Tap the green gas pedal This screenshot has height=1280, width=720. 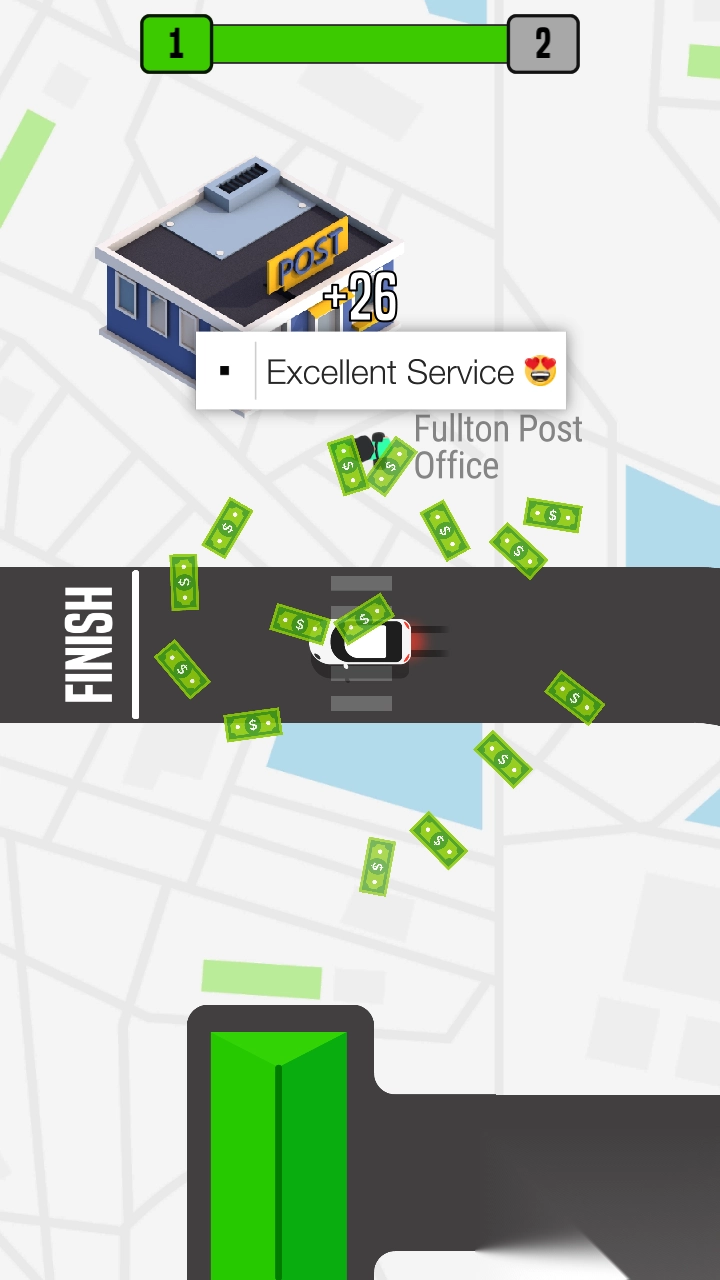[278, 1160]
